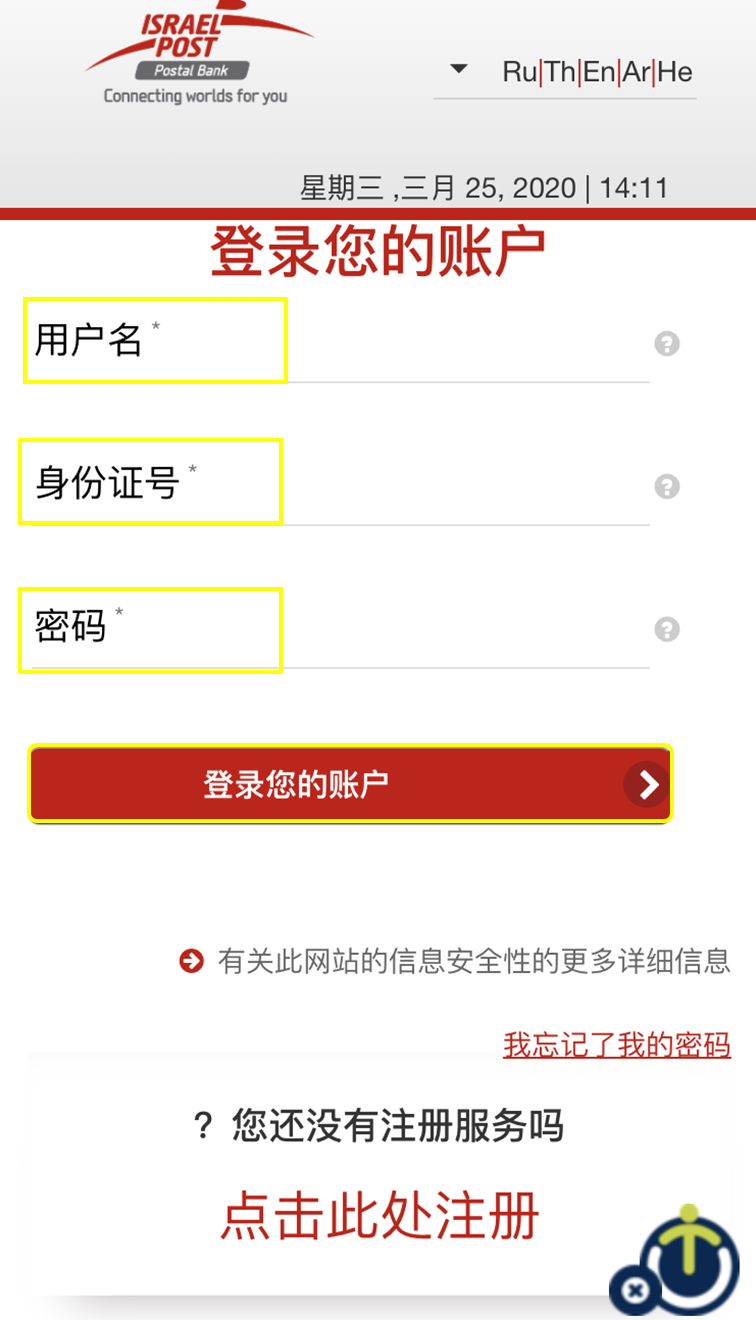The image size is (756, 1320).
Task: Tap the red 登录您的账户 login button
Action: click(349, 784)
